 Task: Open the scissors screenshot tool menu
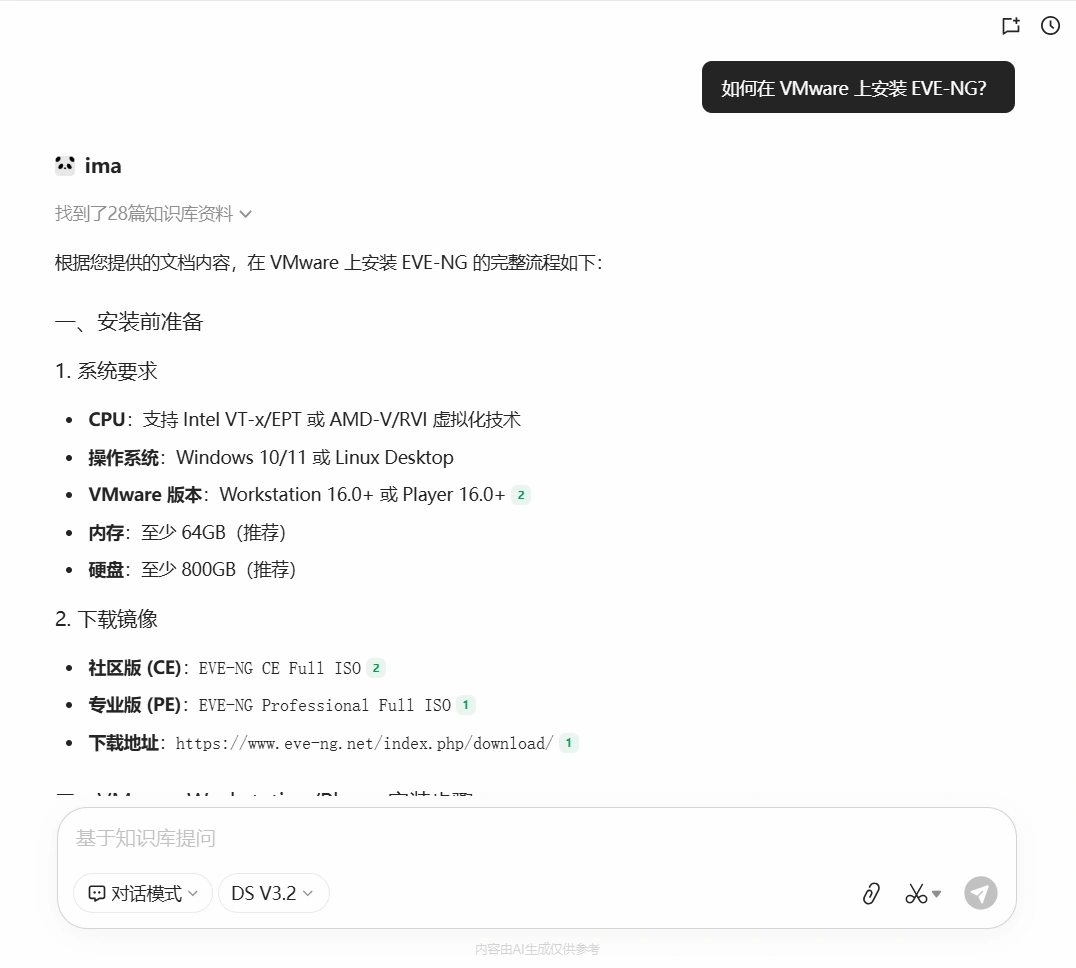(x=923, y=893)
